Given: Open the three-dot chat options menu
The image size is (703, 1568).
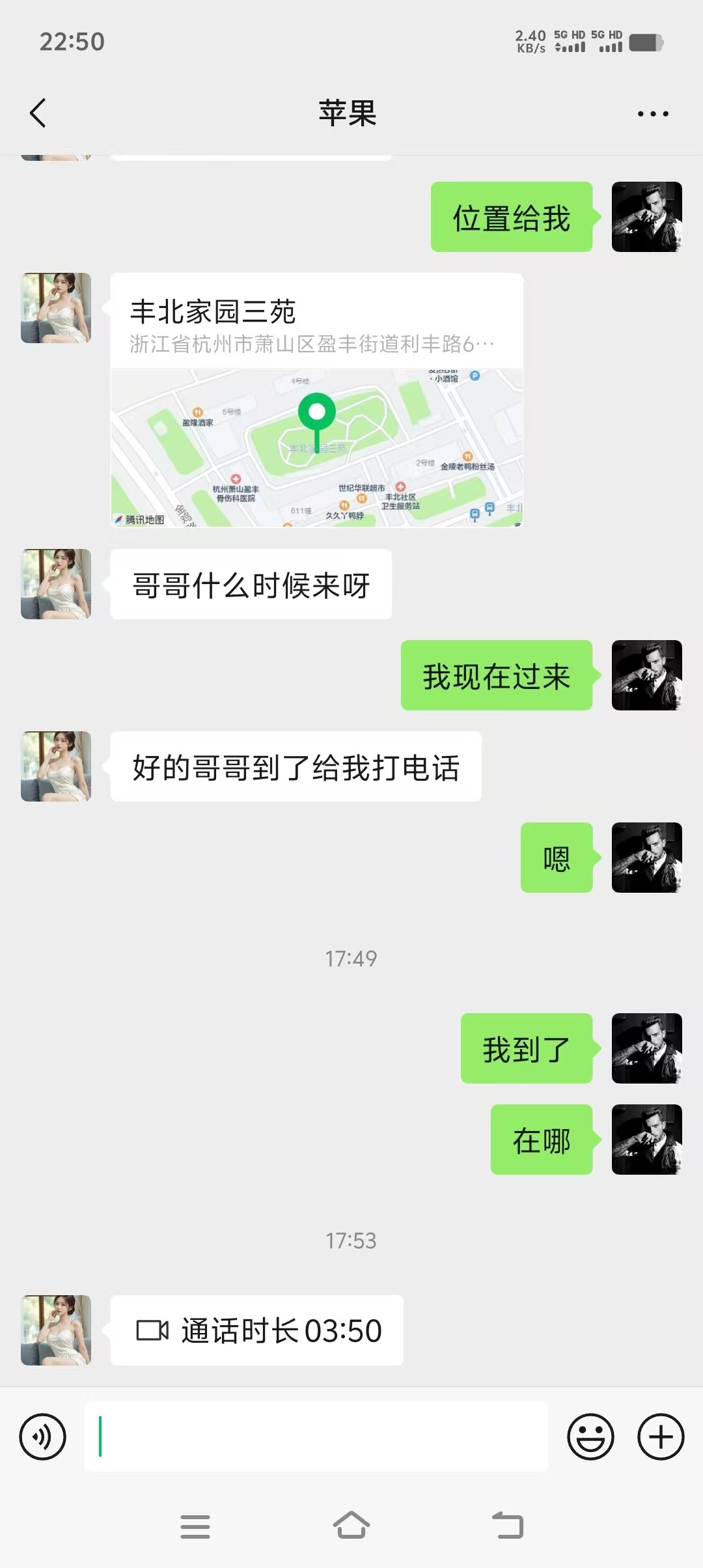Looking at the screenshot, I should pyautogui.click(x=653, y=114).
